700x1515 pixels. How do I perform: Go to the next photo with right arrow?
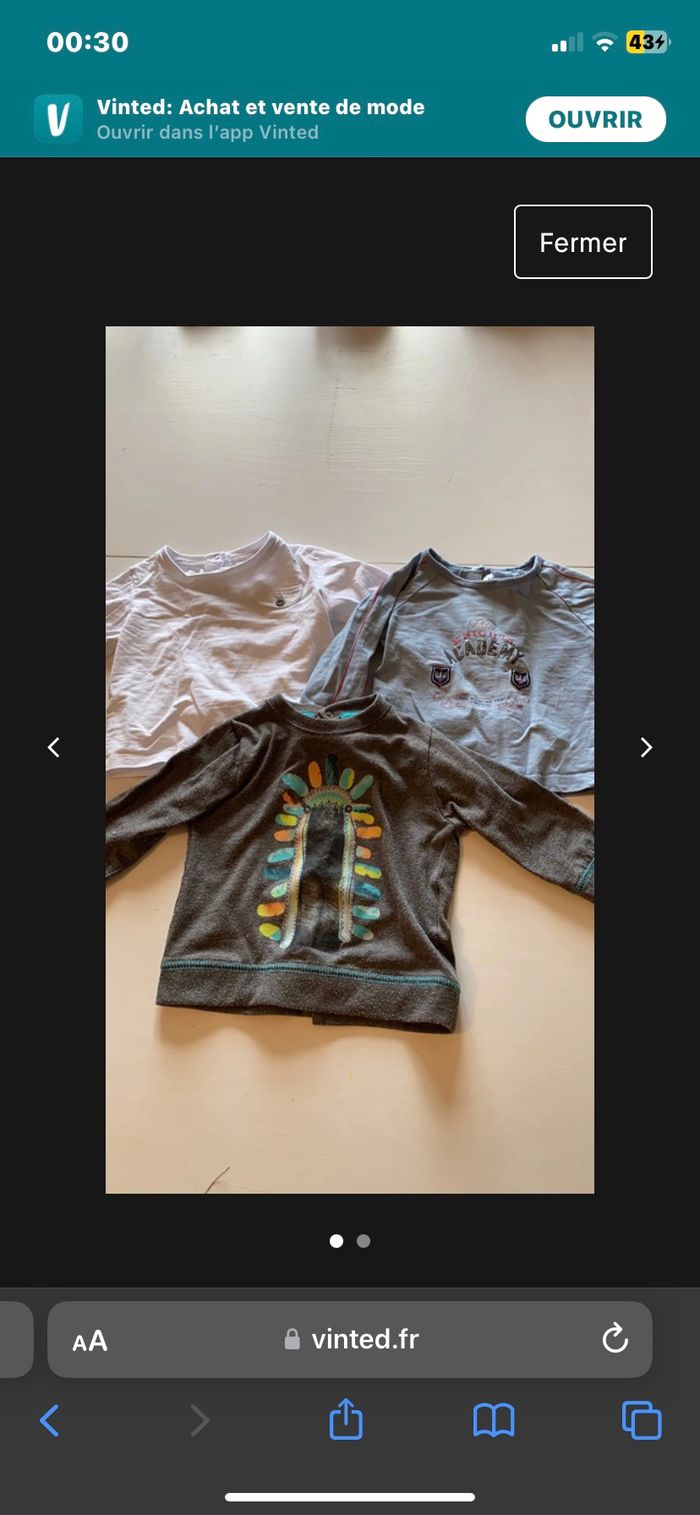(x=646, y=747)
